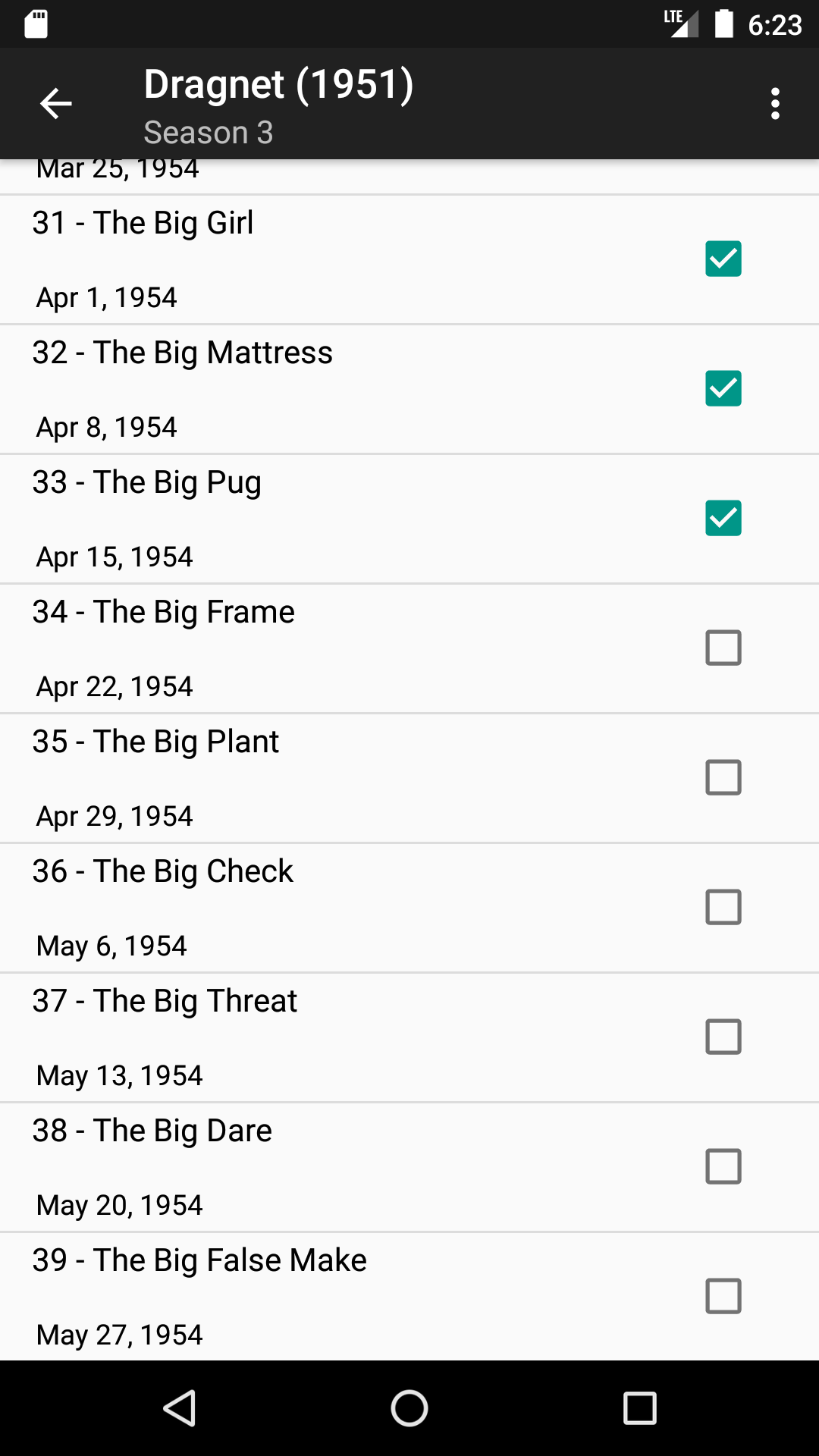Open episode 34 - The Big Frame details
The width and height of the screenshot is (819, 1456).
coord(303,648)
